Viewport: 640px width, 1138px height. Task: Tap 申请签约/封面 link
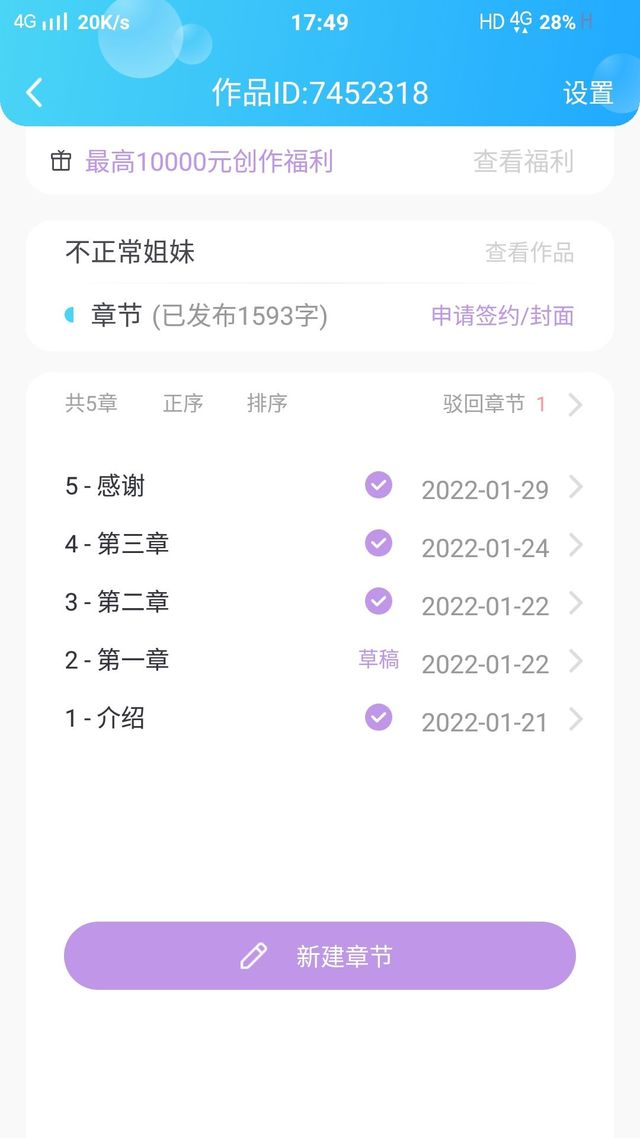click(x=502, y=316)
